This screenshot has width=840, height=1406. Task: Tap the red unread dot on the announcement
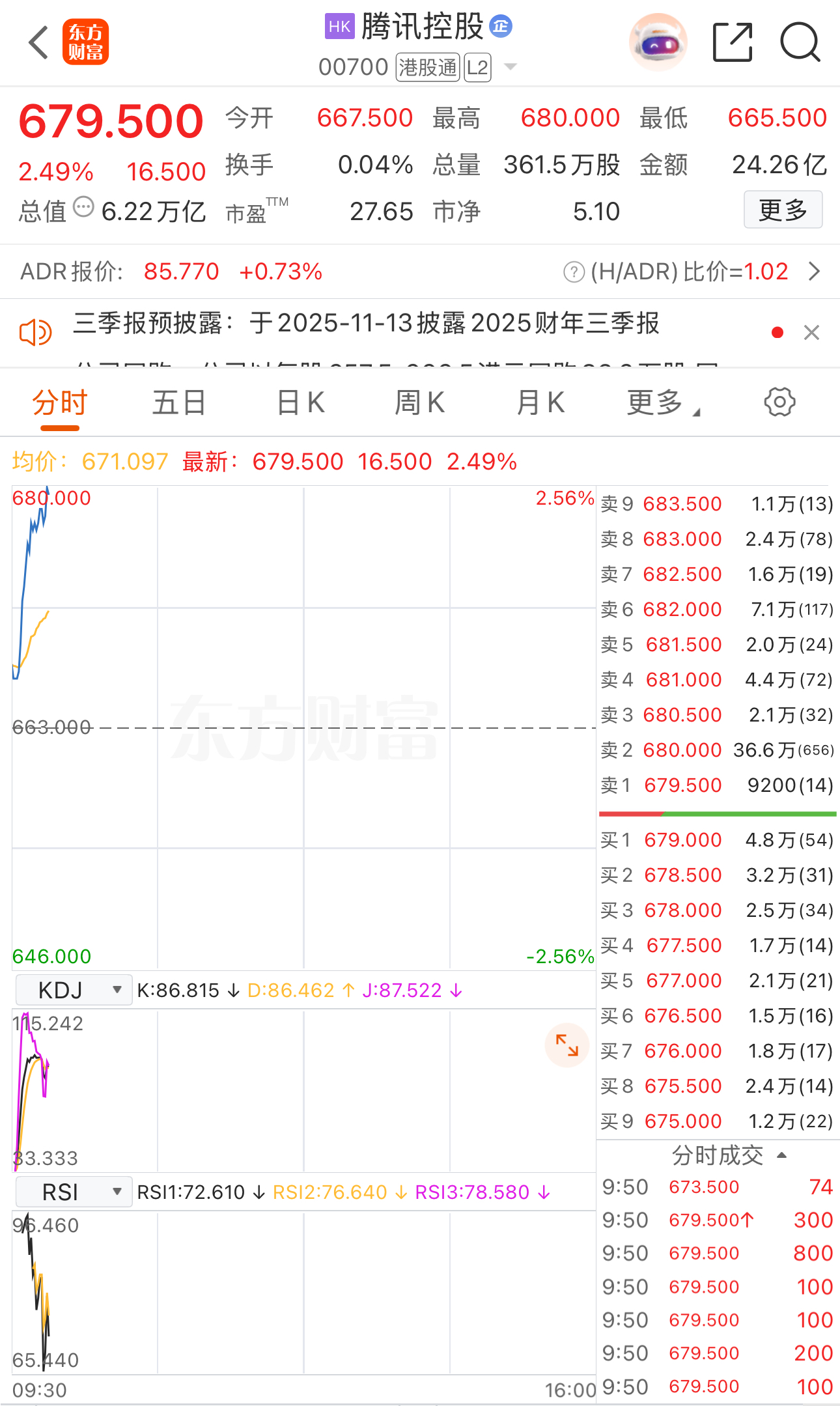(777, 331)
